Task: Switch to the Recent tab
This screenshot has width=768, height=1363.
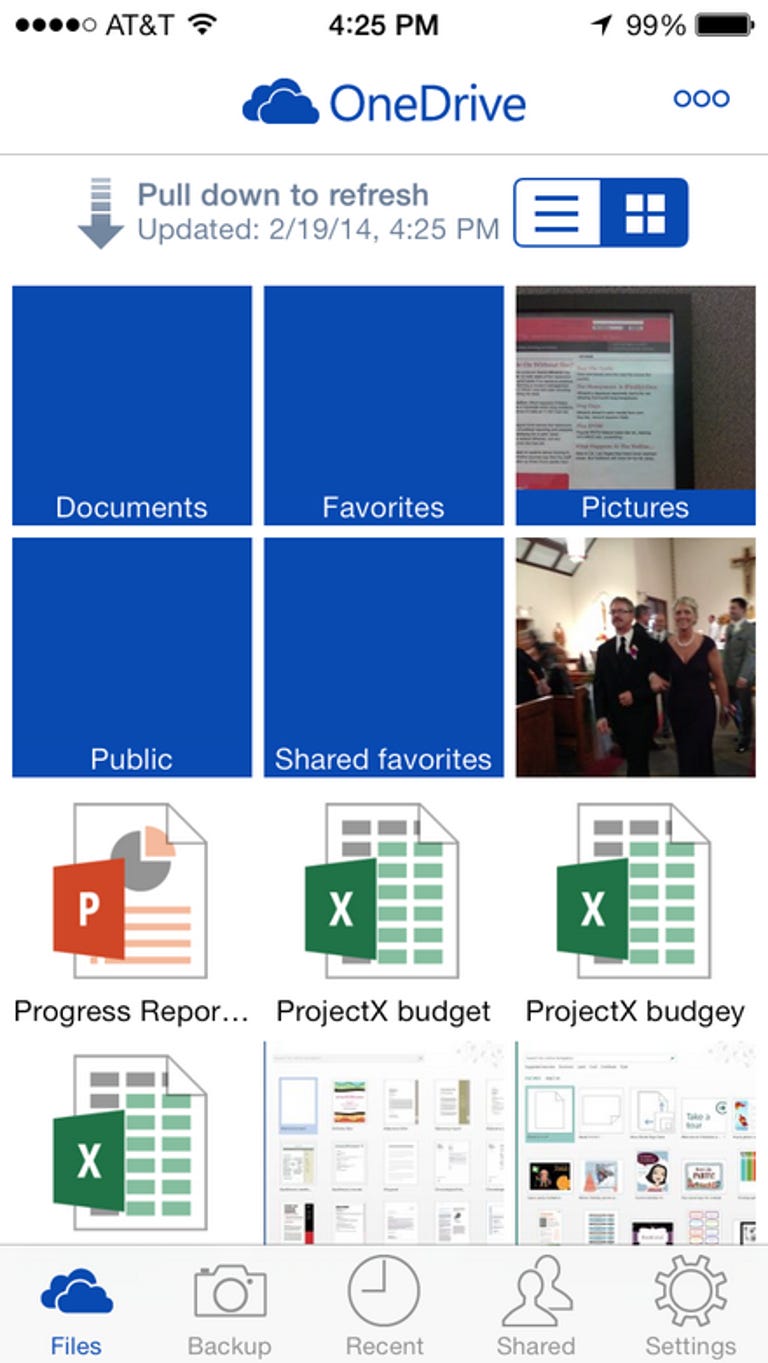Action: pyautogui.click(x=384, y=1307)
